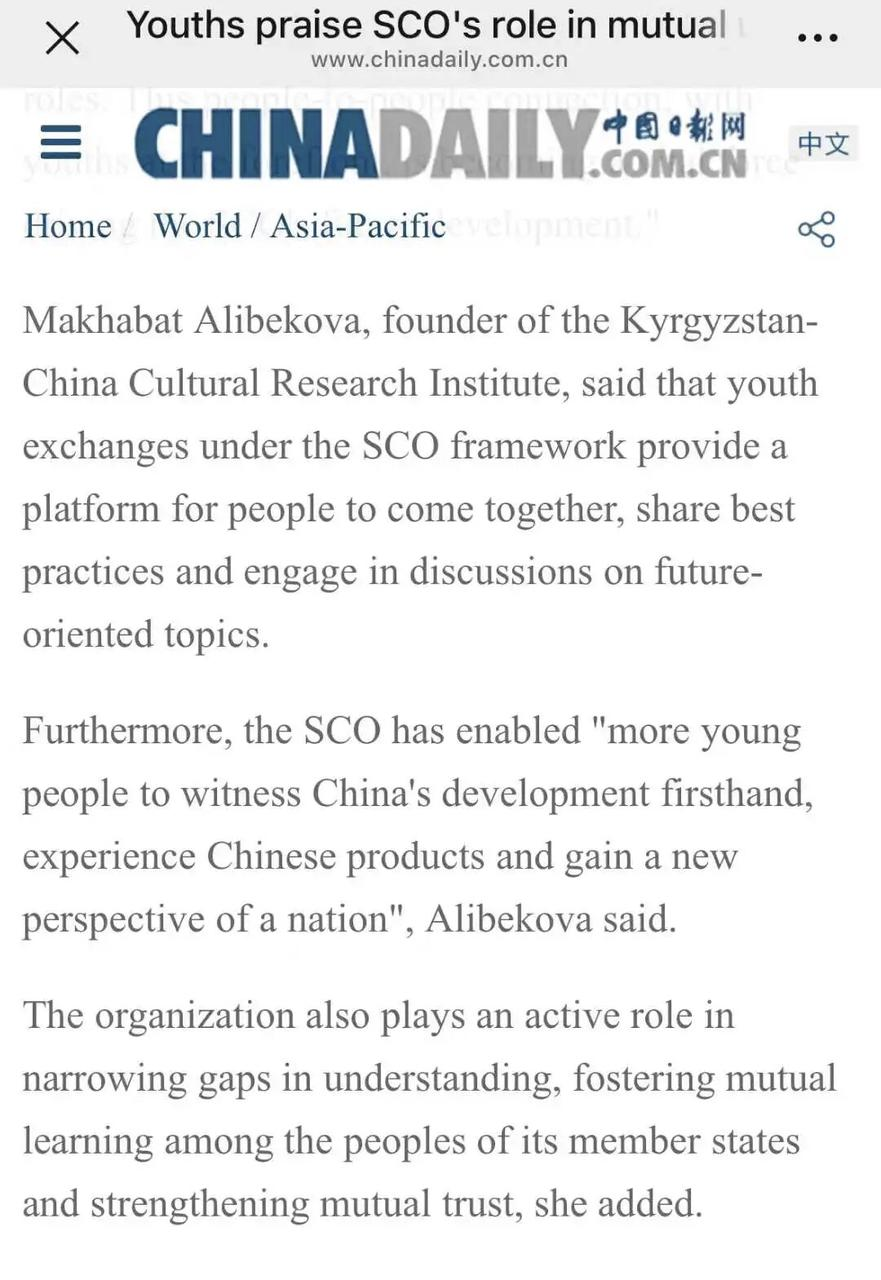This screenshot has width=881, height=1280.
Task: Open the Asia-Pacific breadcrumb section
Action: click(358, 226)
